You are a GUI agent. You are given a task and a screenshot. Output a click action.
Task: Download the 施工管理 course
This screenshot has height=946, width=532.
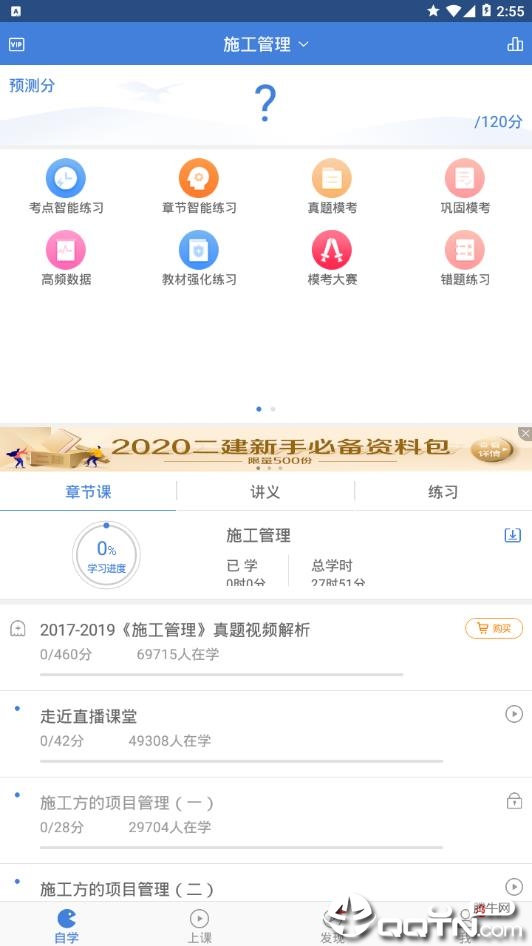513,535
